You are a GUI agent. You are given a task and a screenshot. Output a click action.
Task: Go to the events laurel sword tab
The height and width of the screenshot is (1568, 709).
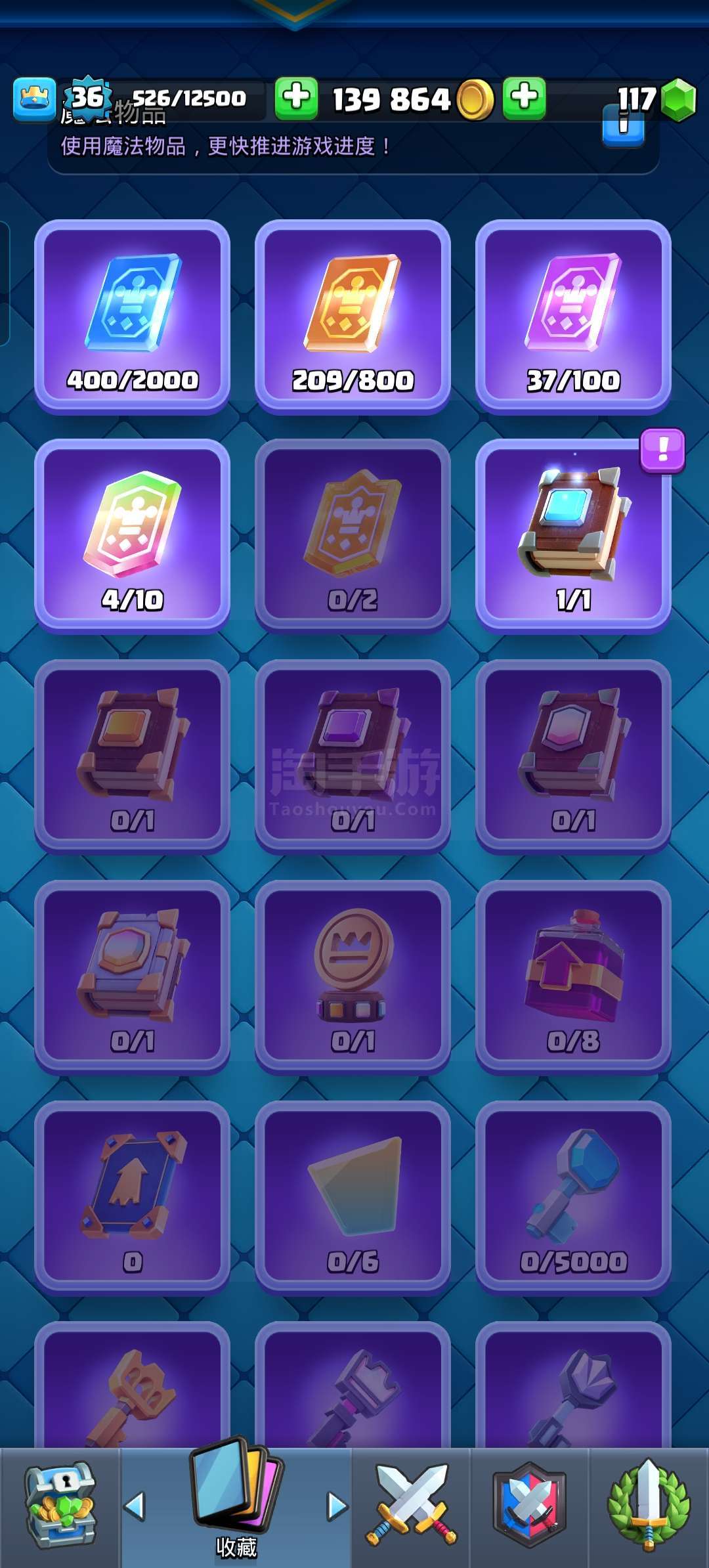[x=649, y=1506]
